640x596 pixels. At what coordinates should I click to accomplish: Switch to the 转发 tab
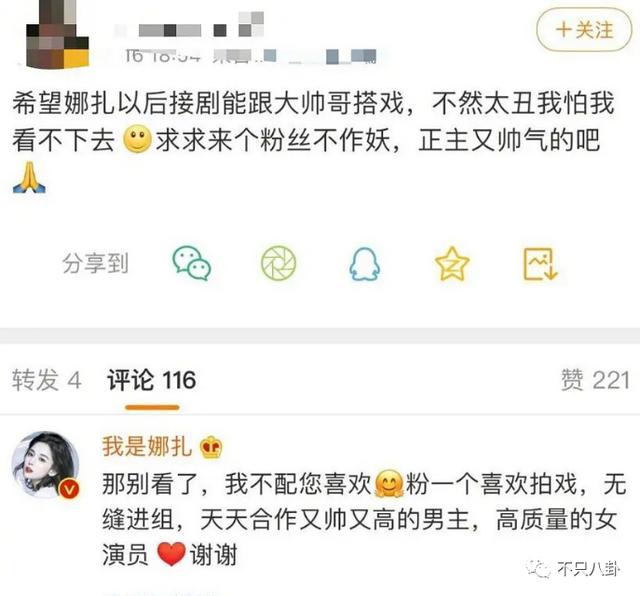[46, 380]
